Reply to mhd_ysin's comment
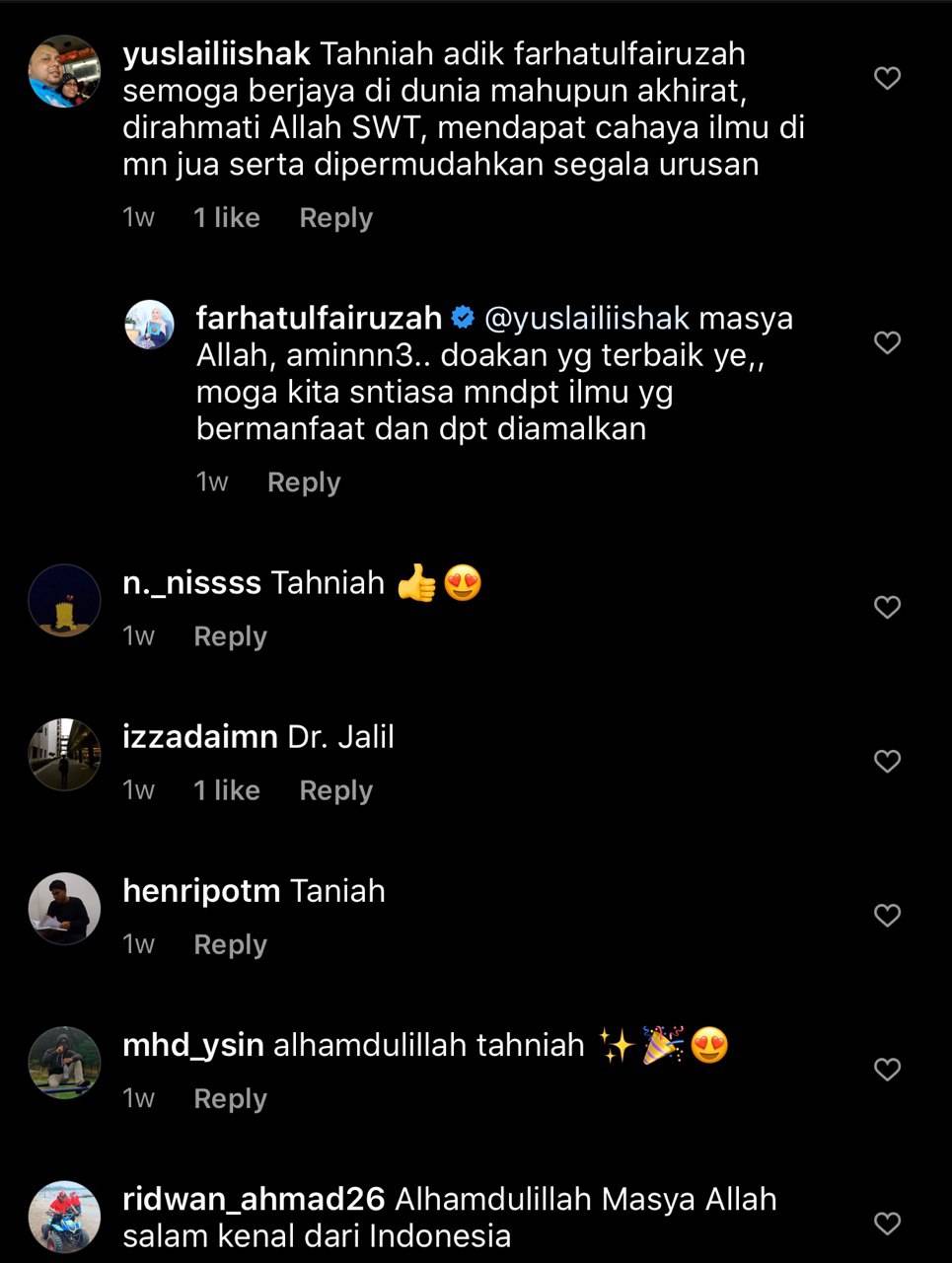The height and width of the screenshot is (1263, 952). pos(230,1098)
